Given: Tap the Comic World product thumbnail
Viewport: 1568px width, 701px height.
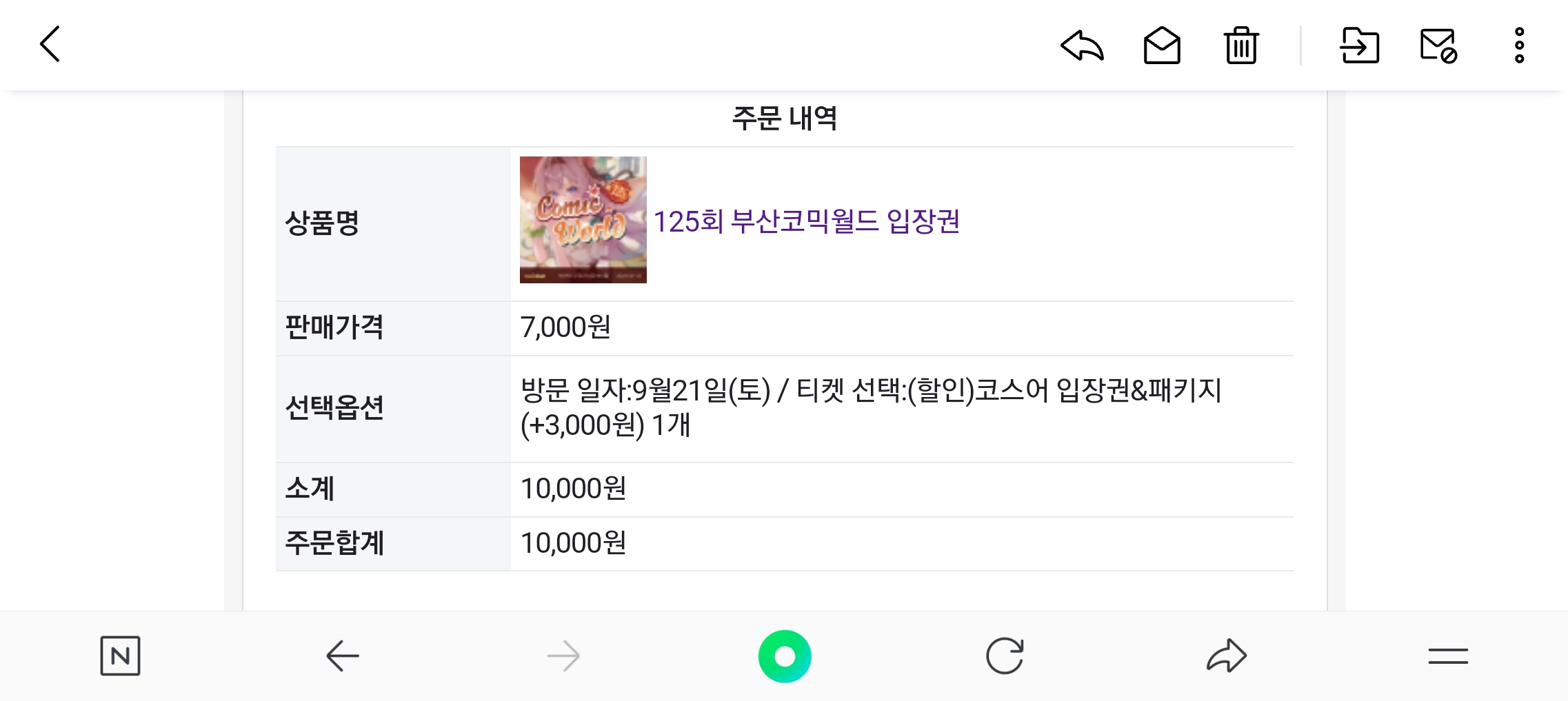Looking at the screenshot, I should coord(583,220).
